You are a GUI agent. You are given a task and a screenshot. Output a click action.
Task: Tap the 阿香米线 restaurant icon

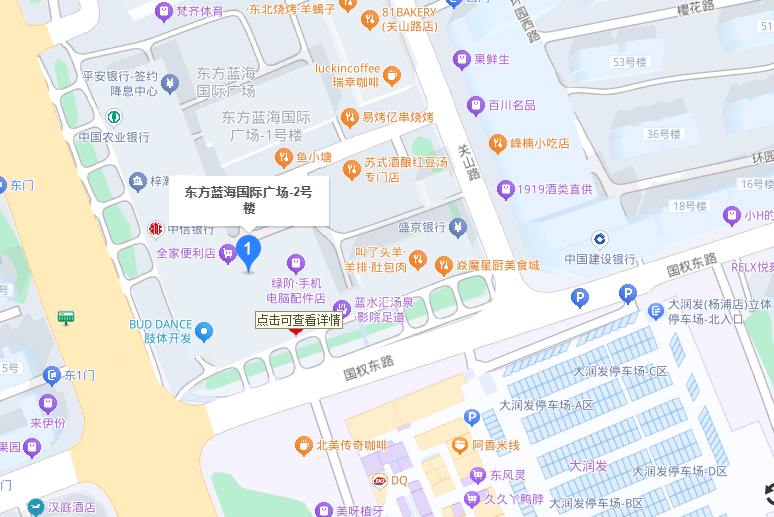click(x=459, y=445)
